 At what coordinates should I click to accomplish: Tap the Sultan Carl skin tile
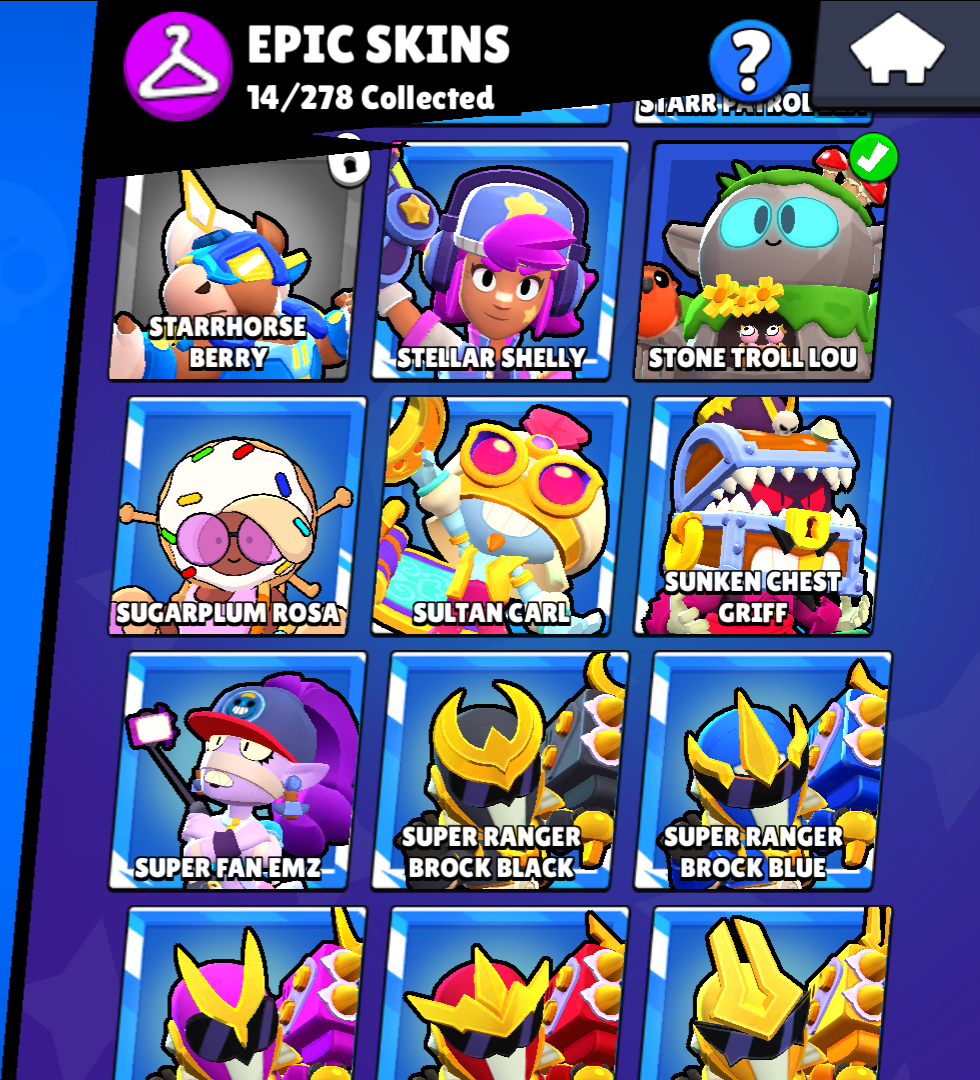500,516
